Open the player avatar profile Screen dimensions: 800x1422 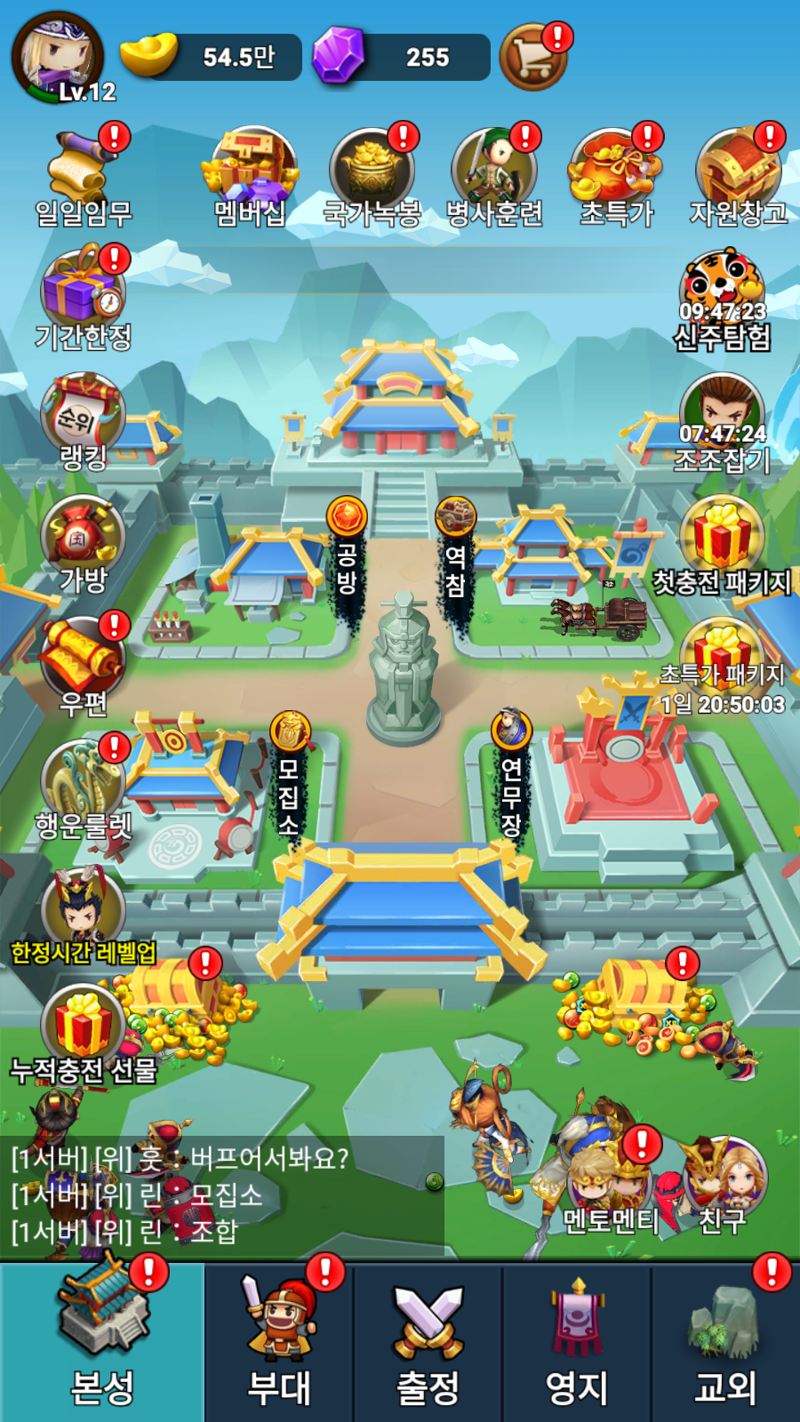pyautogui.click(x=43, y=53)
